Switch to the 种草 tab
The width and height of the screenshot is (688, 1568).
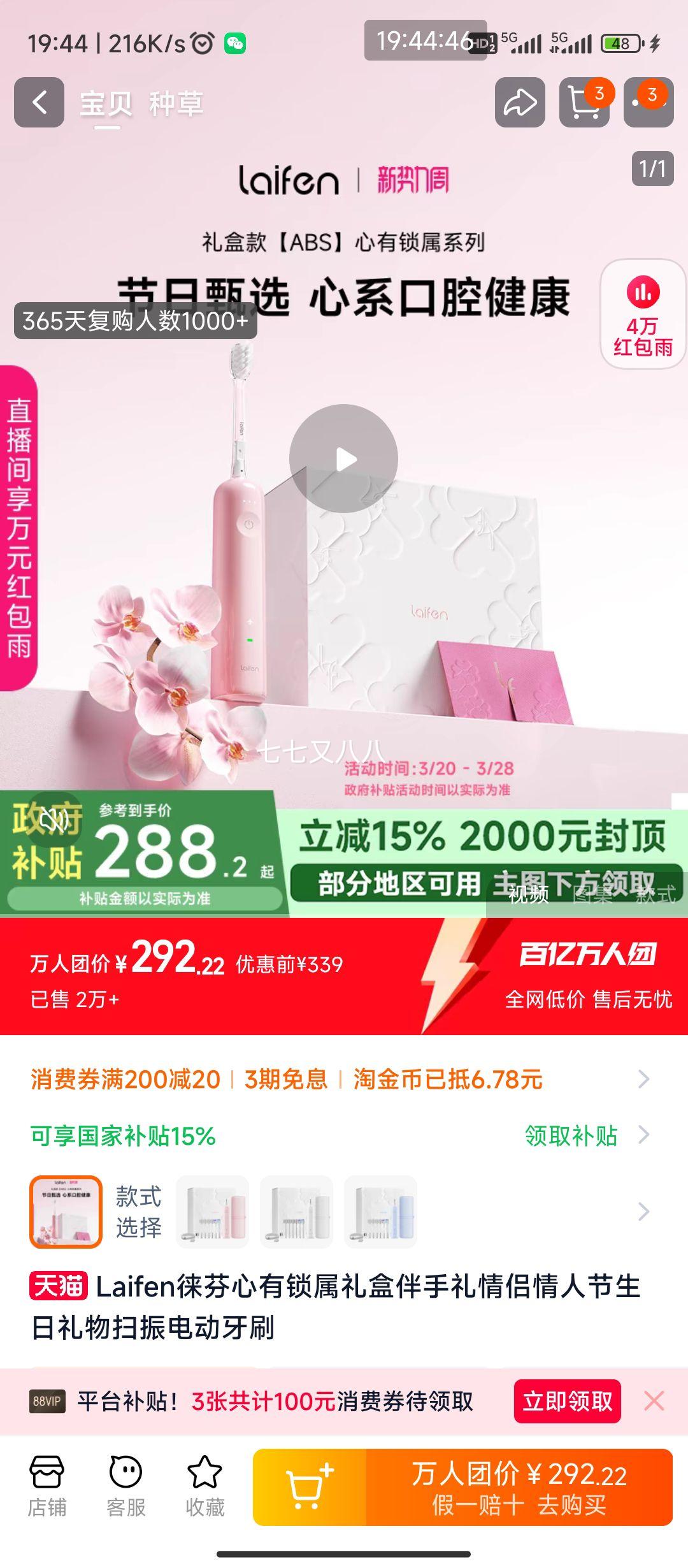[x=176, y=104]
